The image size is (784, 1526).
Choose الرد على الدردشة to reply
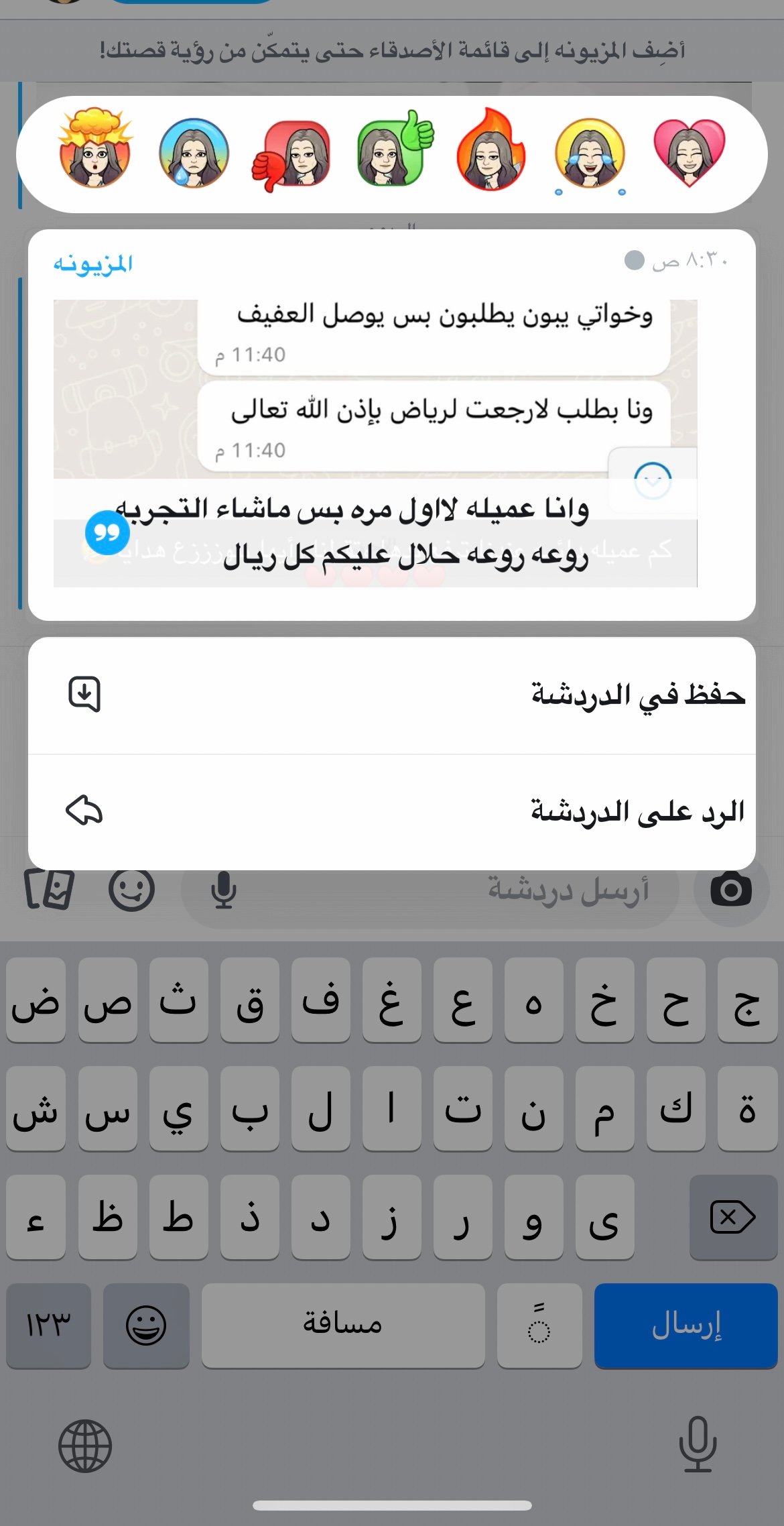(x=391, y=811)
